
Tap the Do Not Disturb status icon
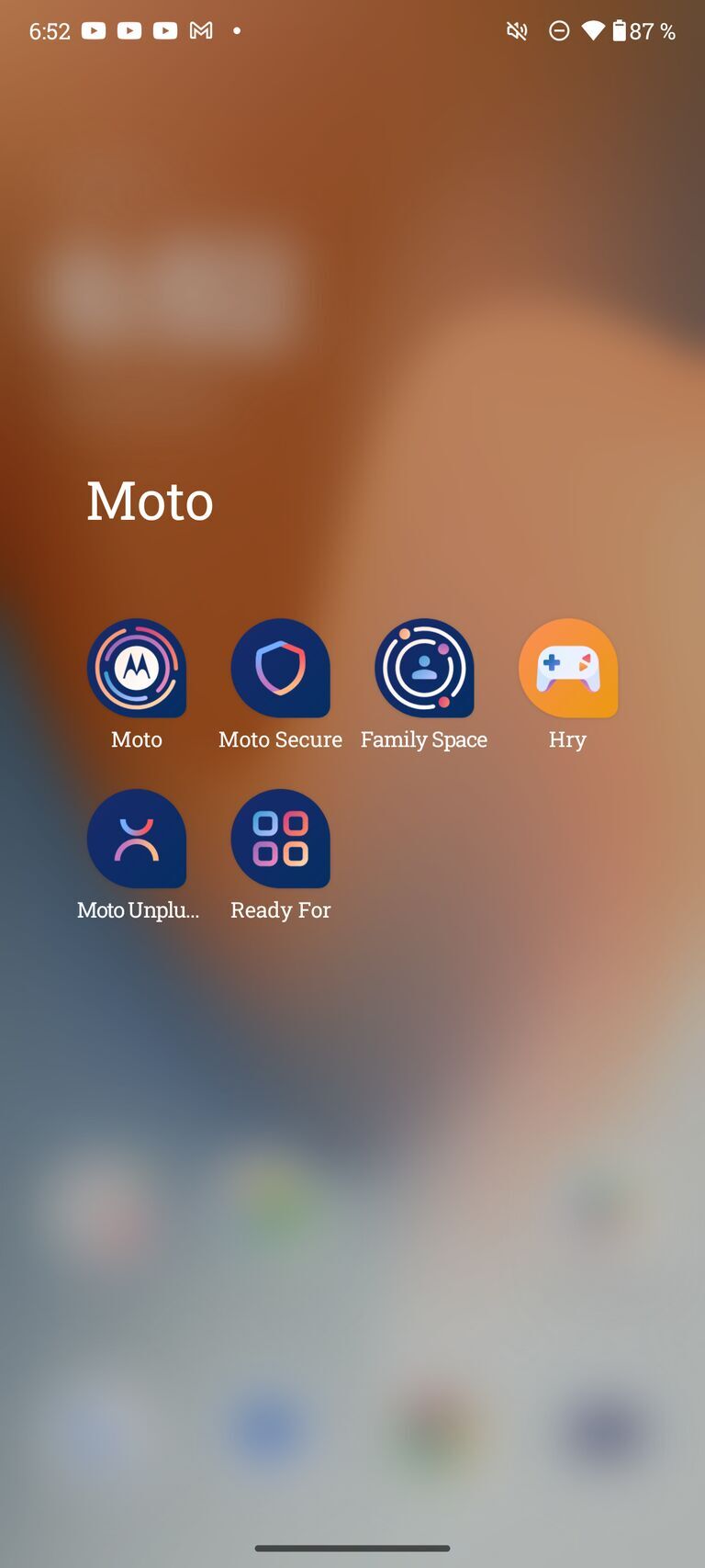tap(560, 30)
